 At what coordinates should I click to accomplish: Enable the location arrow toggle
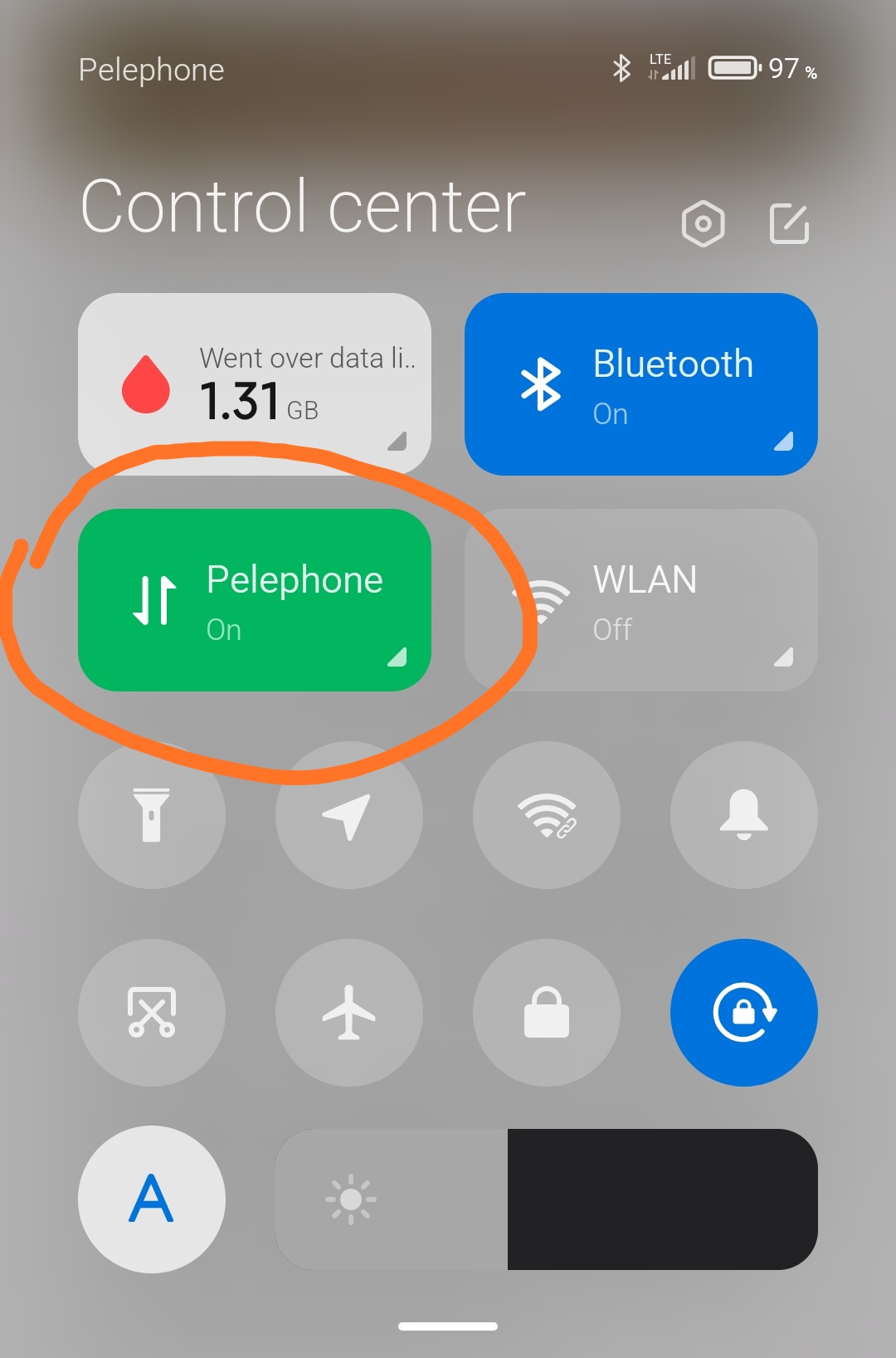(349, 815)
